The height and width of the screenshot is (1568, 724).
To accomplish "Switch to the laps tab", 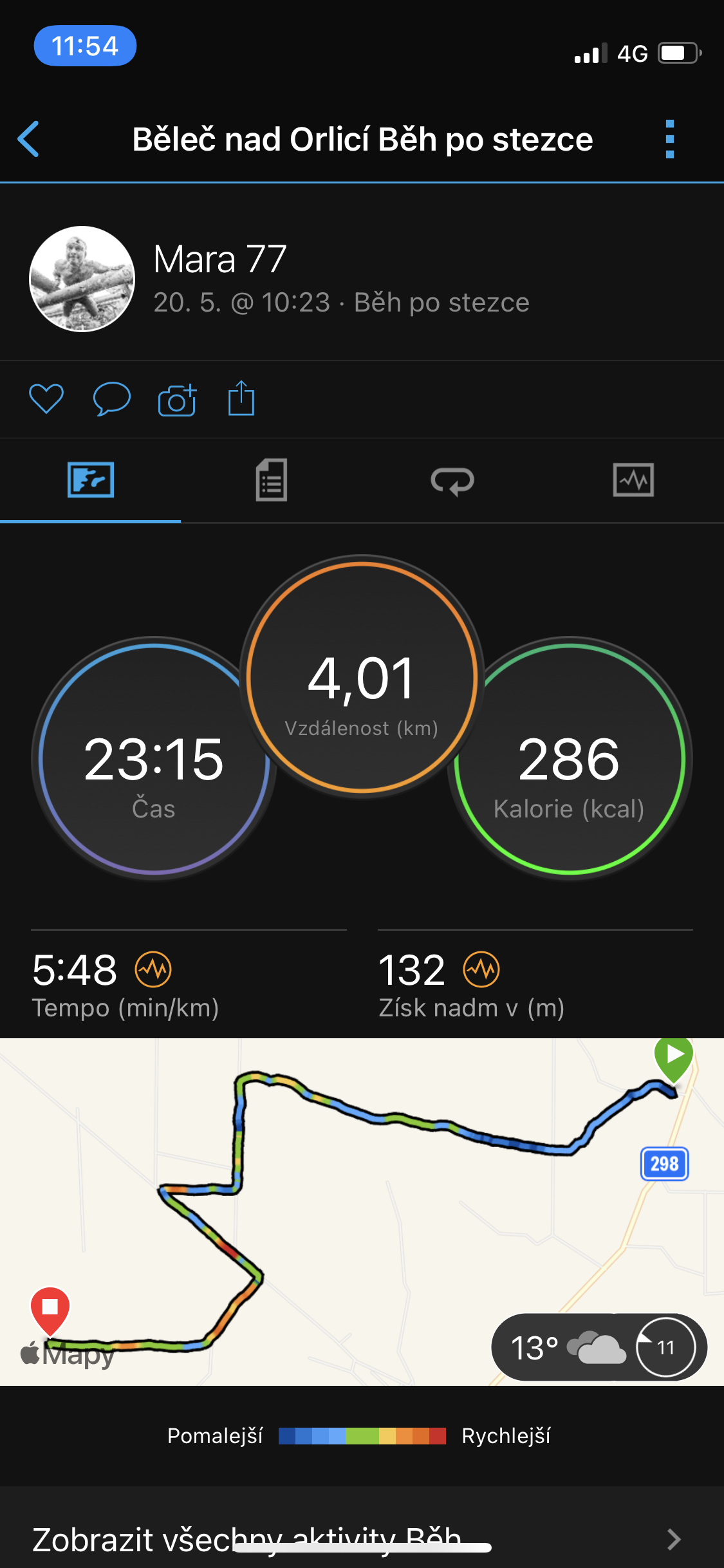I will (x=452, y=481).
